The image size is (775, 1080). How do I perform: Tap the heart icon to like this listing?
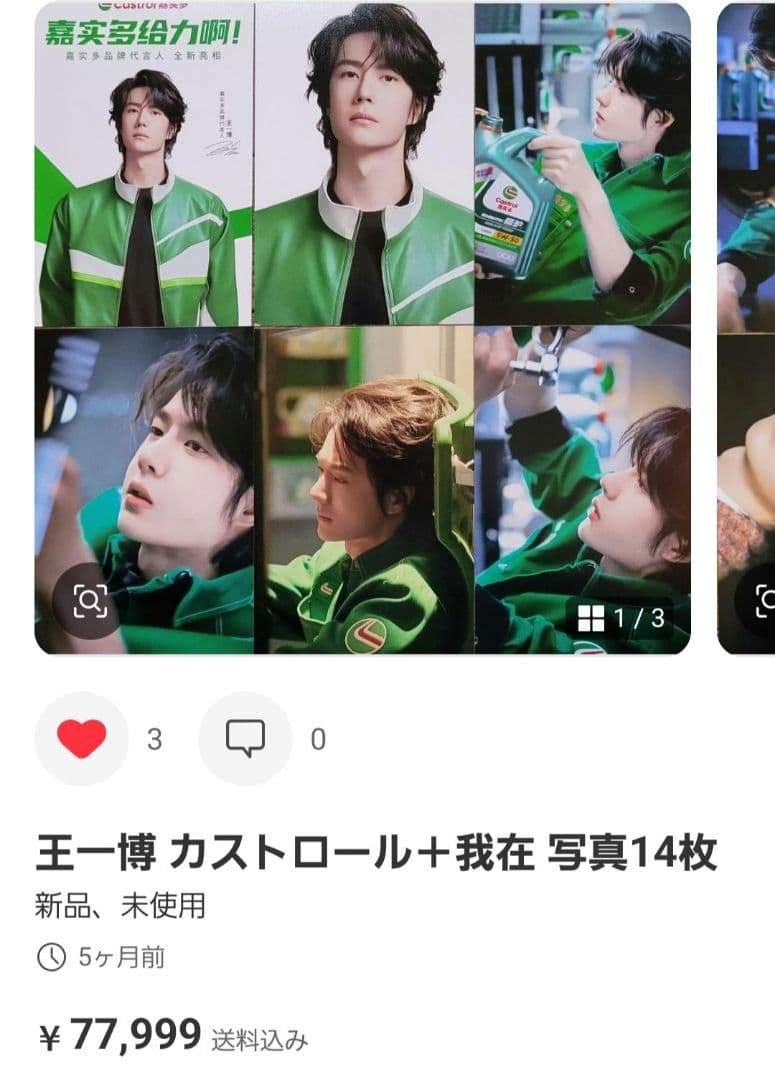[x=81, y=739]
